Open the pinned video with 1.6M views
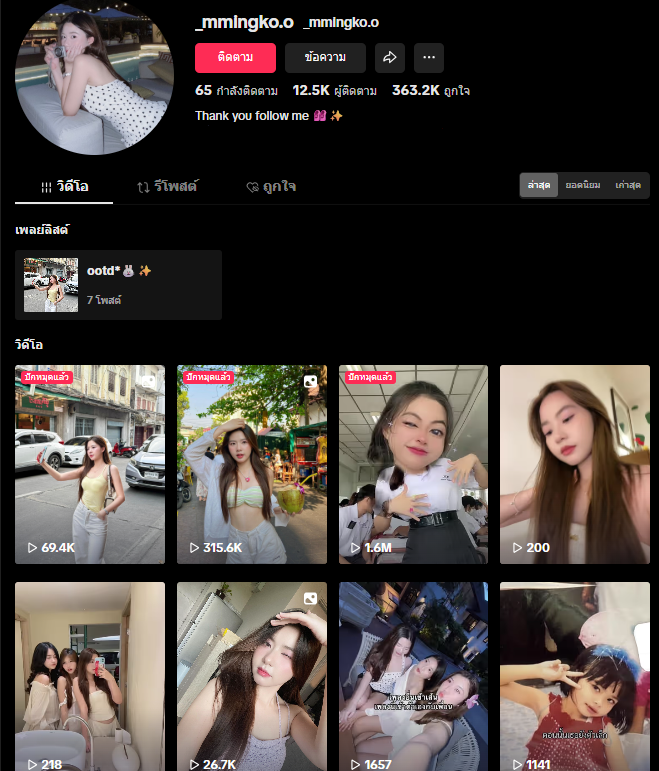This screenshot has width=659, height=771. [413, 464]
